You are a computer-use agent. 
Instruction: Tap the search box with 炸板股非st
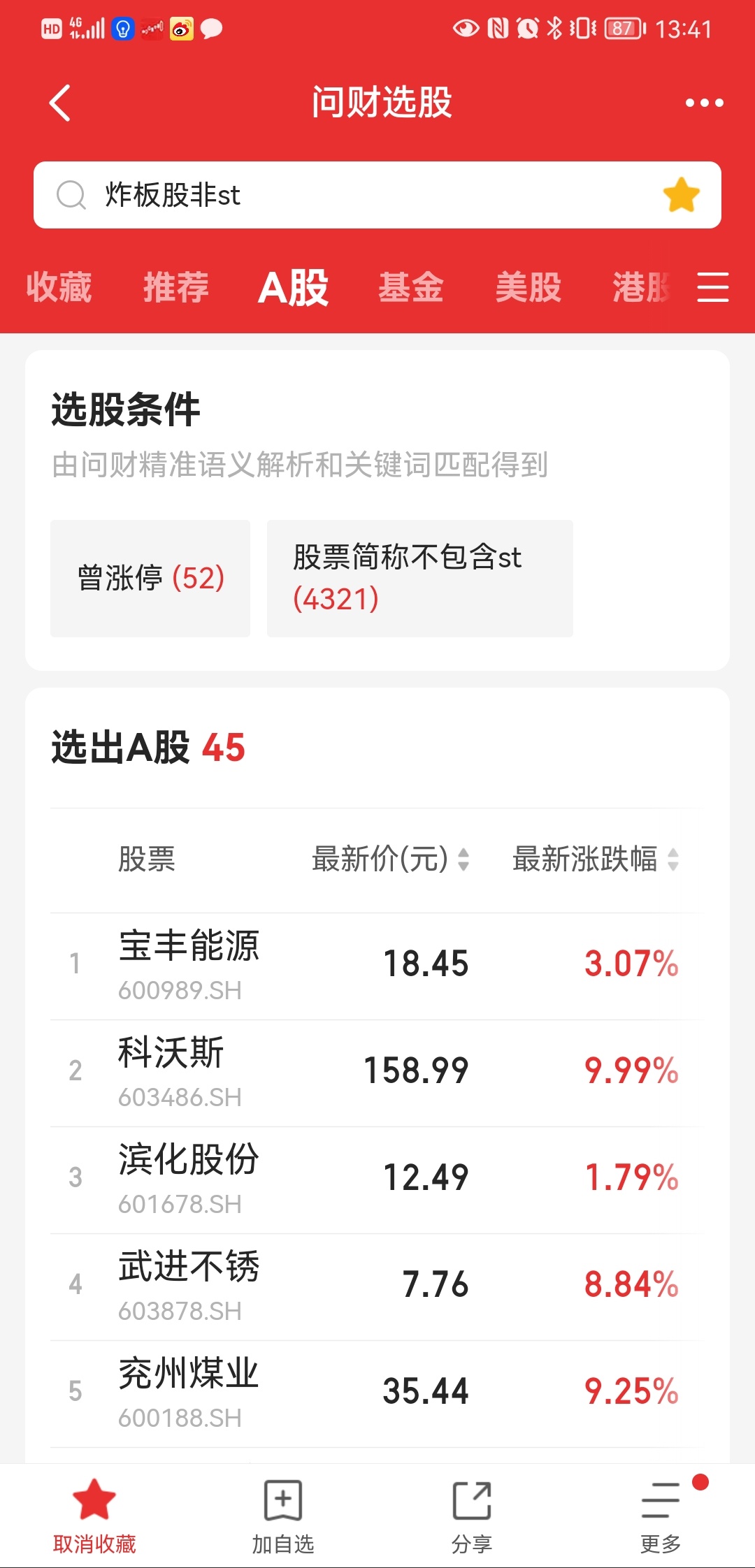point(377,195)
